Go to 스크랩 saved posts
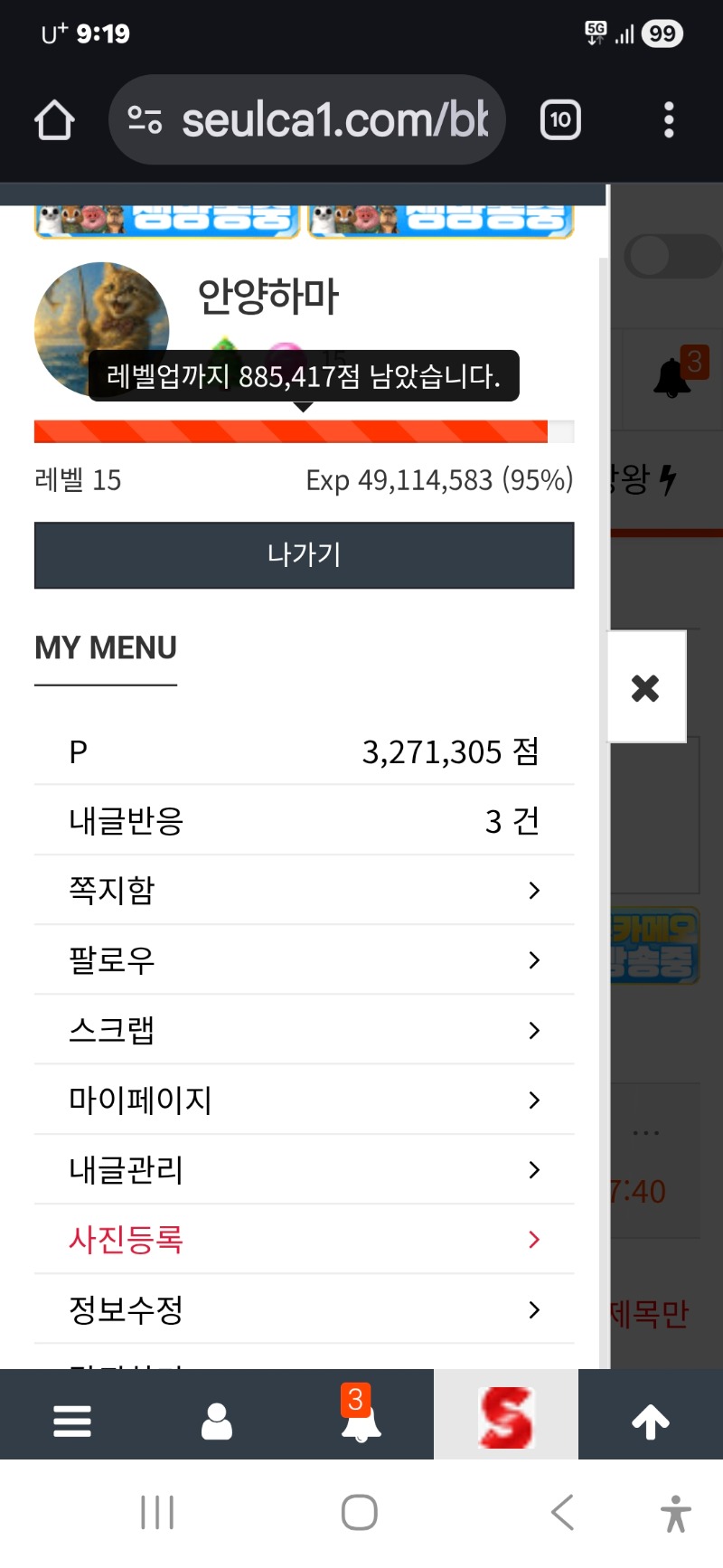This screenshot has width=723, height=1568. (x=304, y=1030)
